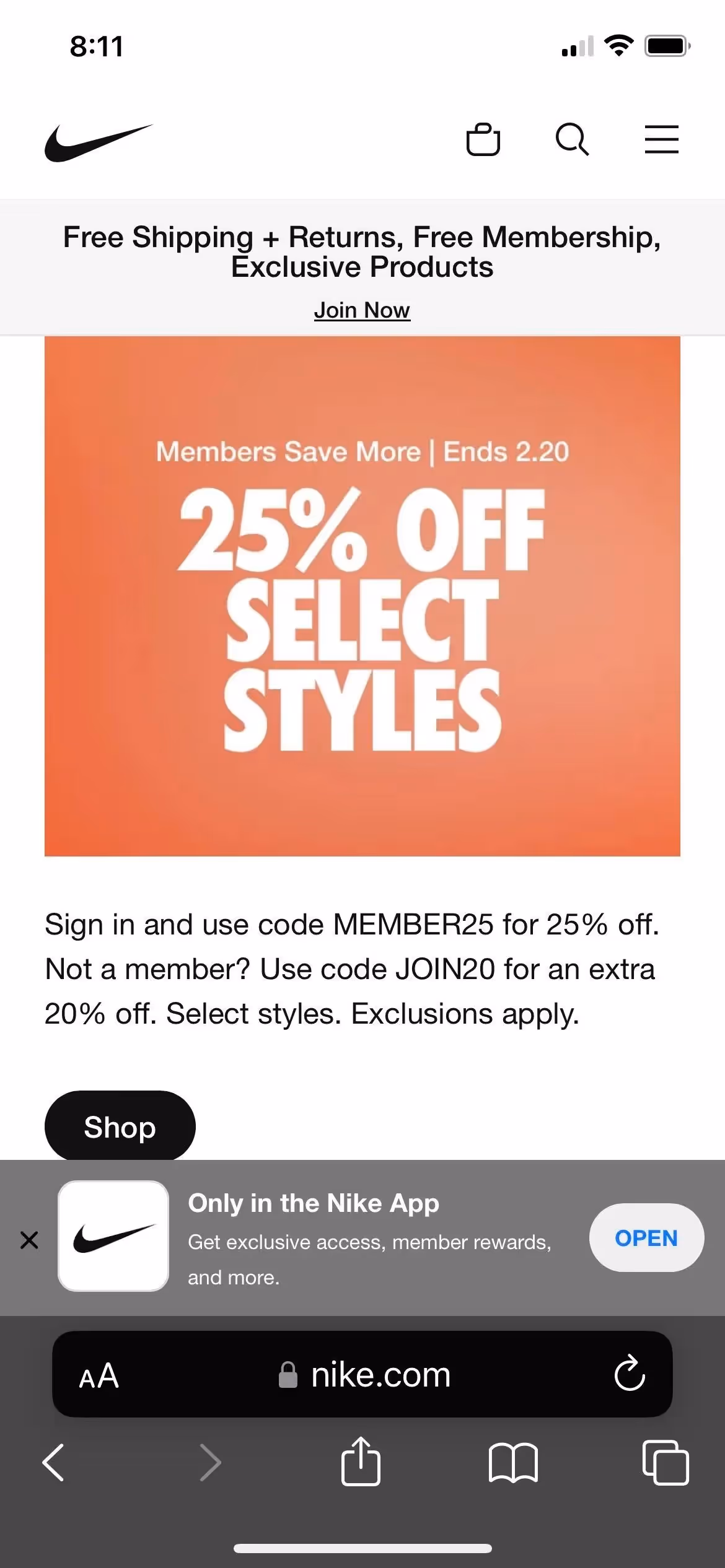Open the 25% off select styles banner

(x=362, y=596)
